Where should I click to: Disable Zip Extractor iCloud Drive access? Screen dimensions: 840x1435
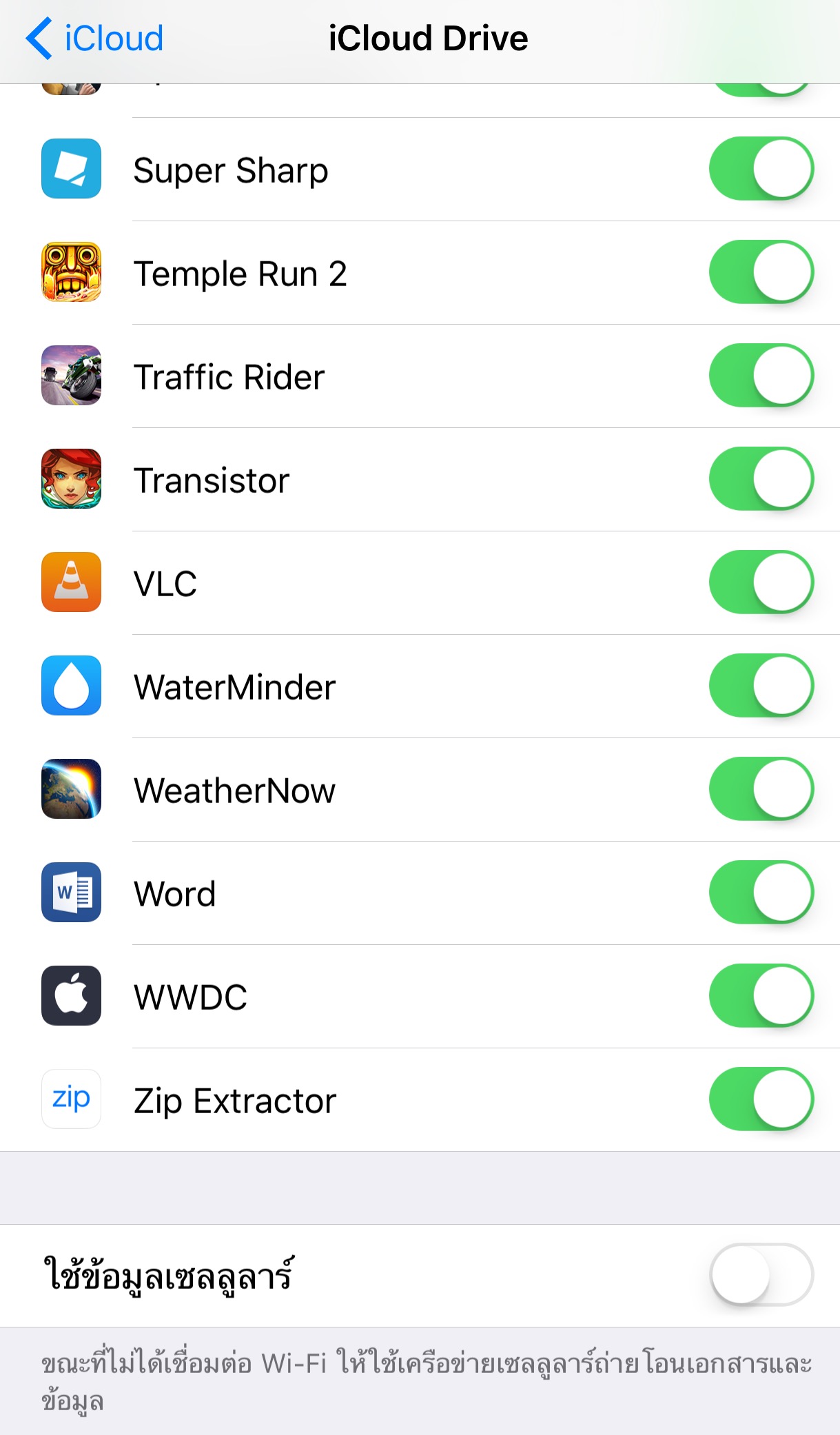click(x=761, y=1099)
